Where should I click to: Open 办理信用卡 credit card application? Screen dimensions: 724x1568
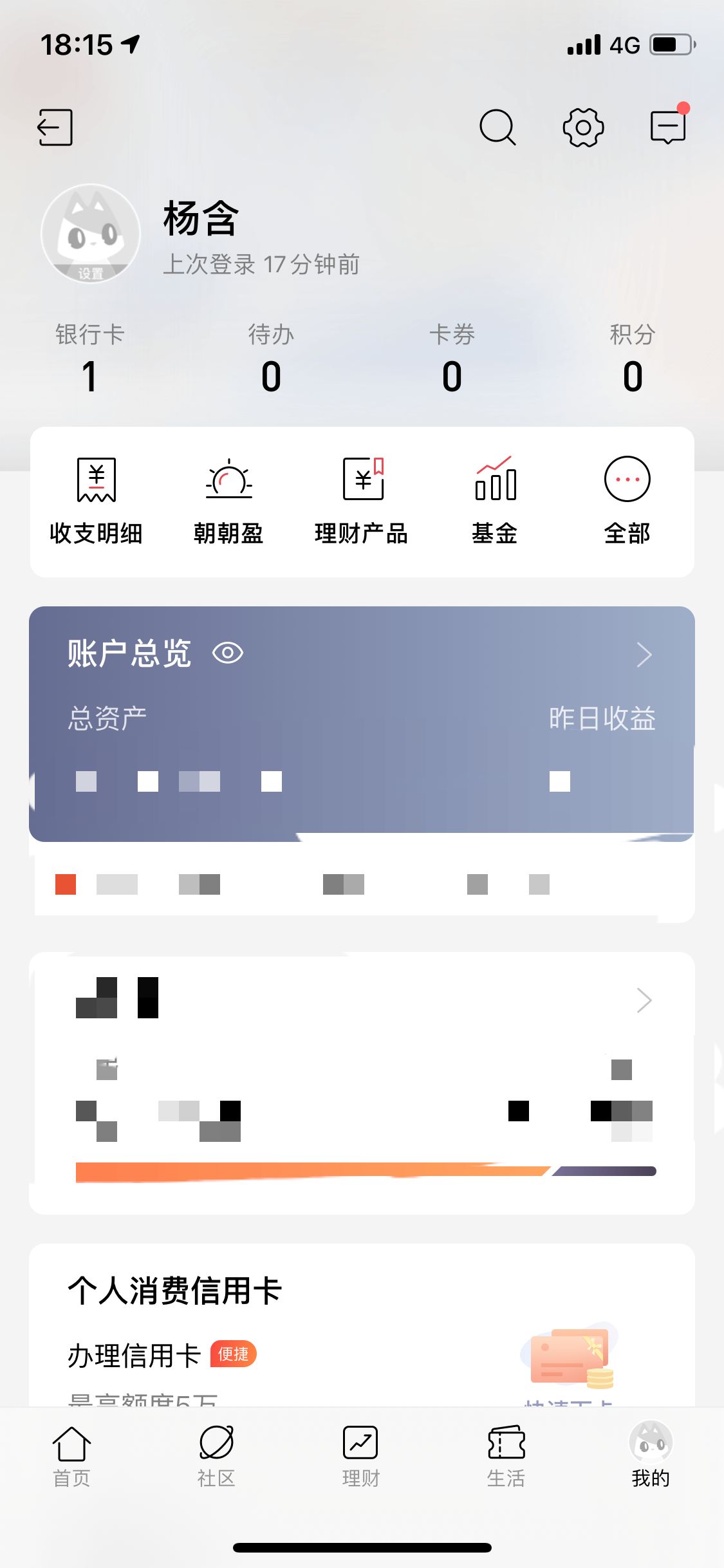point(135,1356)
